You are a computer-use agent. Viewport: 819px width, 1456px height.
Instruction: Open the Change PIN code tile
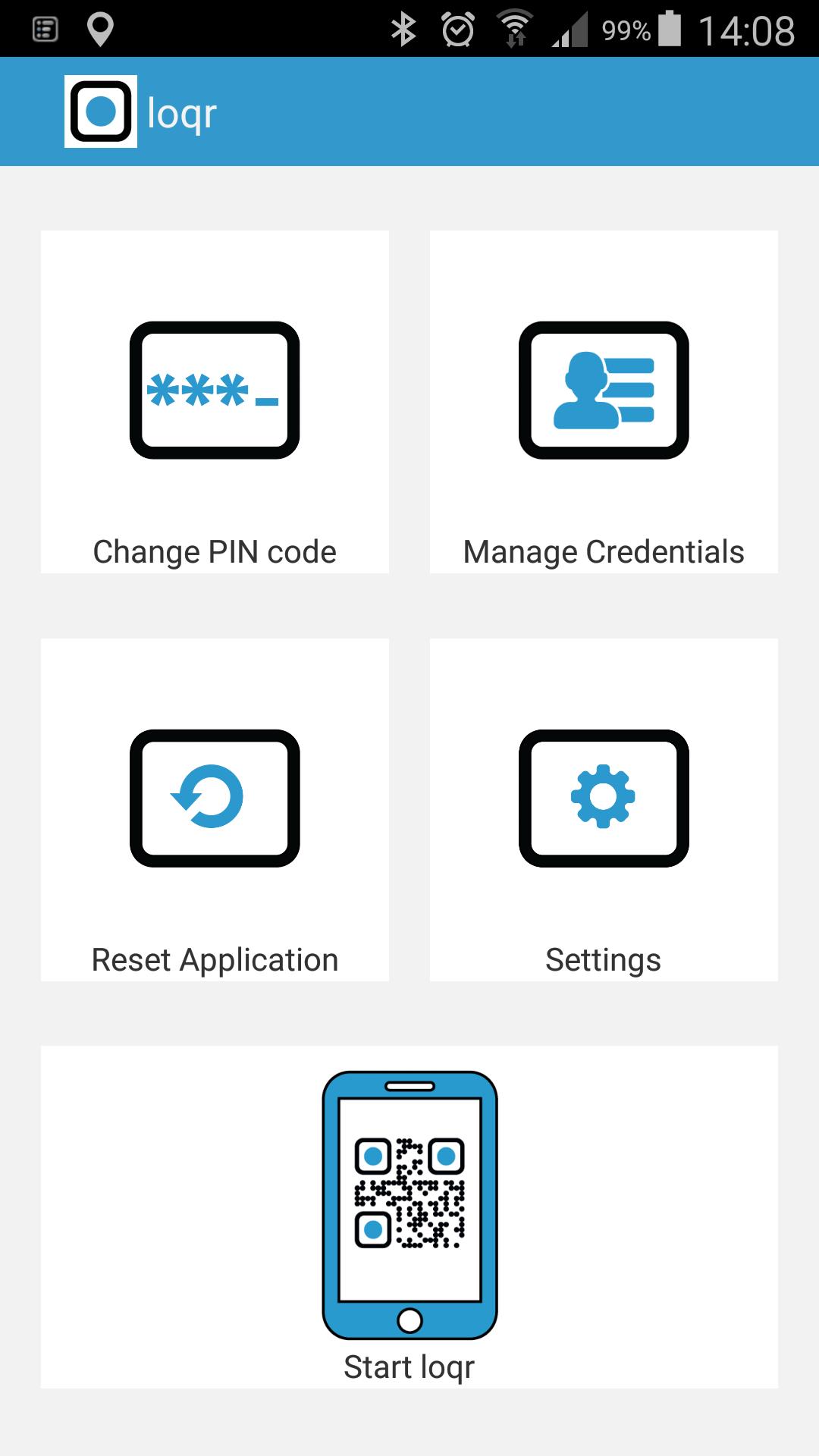(x=215, y=402)
